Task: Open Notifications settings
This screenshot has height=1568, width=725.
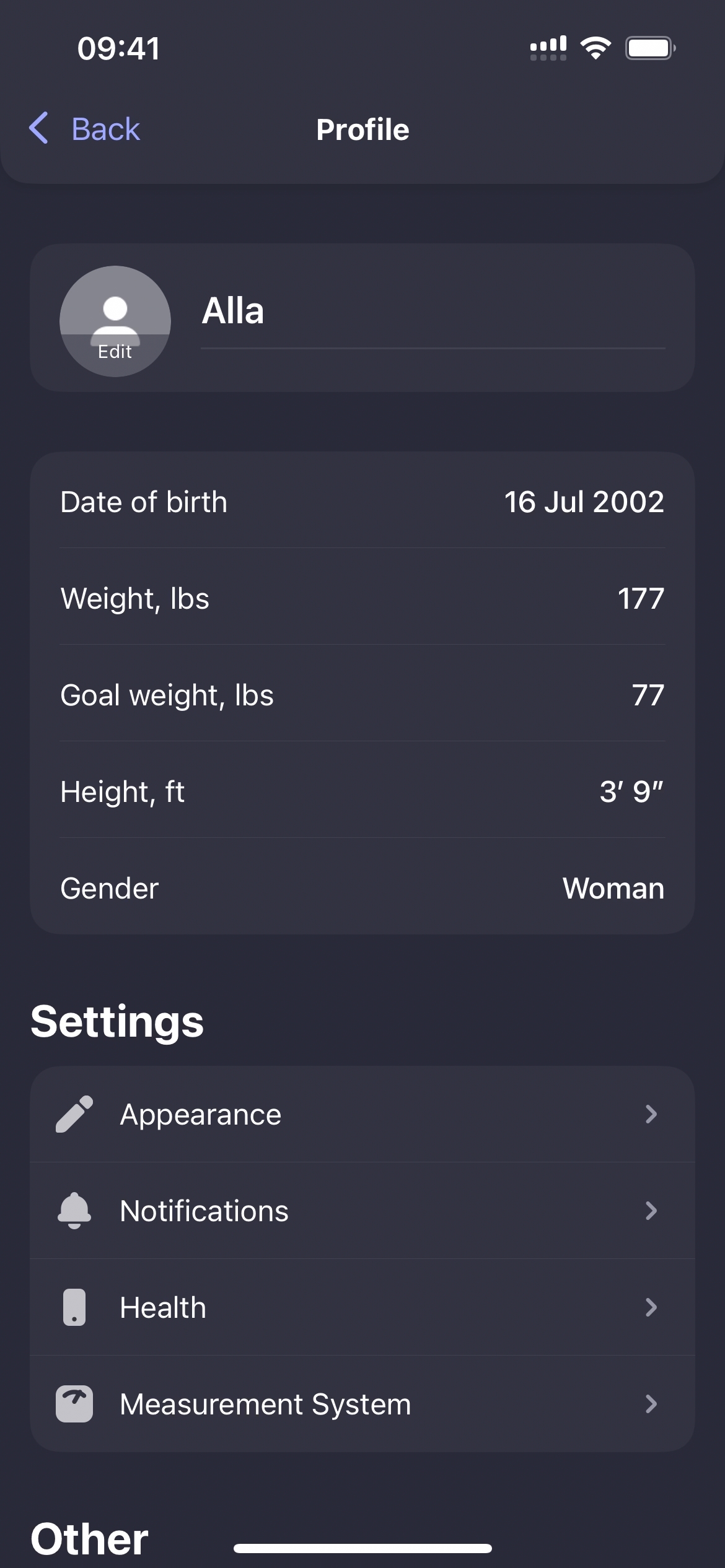Action: (x=362, y=1211)
